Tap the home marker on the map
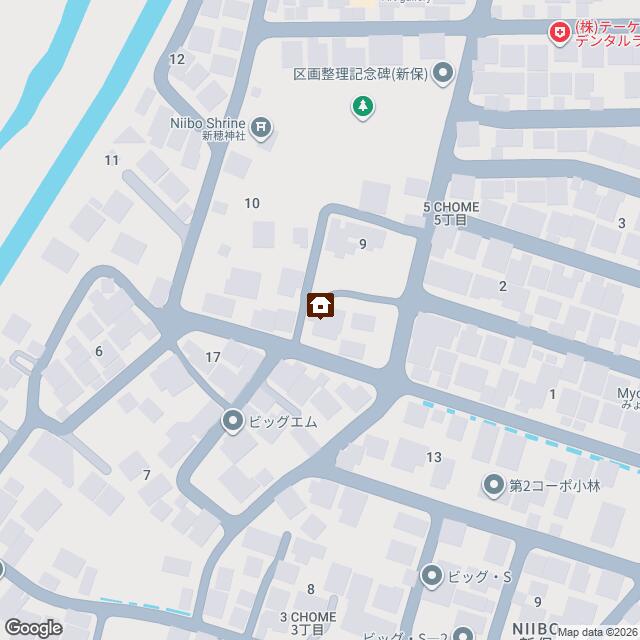The width and height of the screenshot is (640, 640). 321,305
